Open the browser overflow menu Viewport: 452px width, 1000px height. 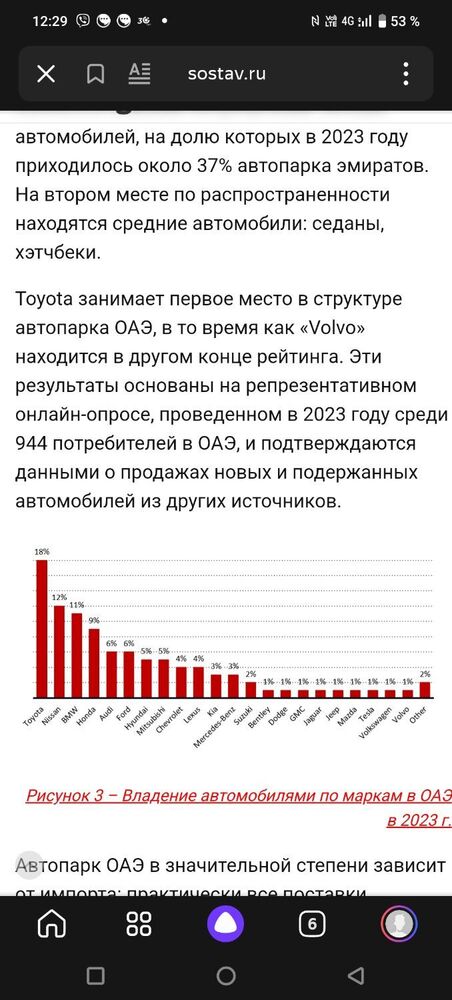coord(405,74)
